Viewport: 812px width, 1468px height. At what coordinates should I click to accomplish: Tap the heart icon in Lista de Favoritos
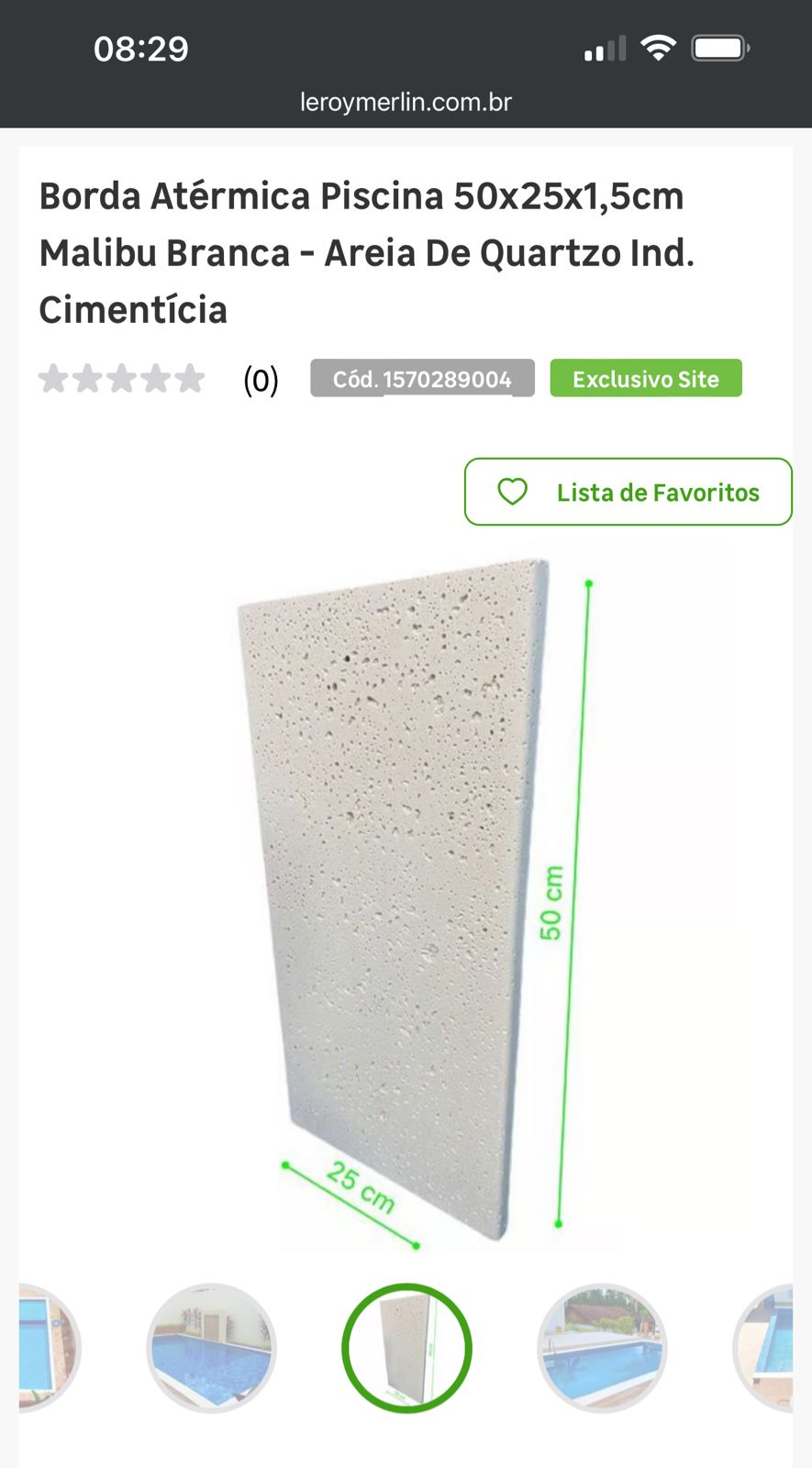[513, 492]
